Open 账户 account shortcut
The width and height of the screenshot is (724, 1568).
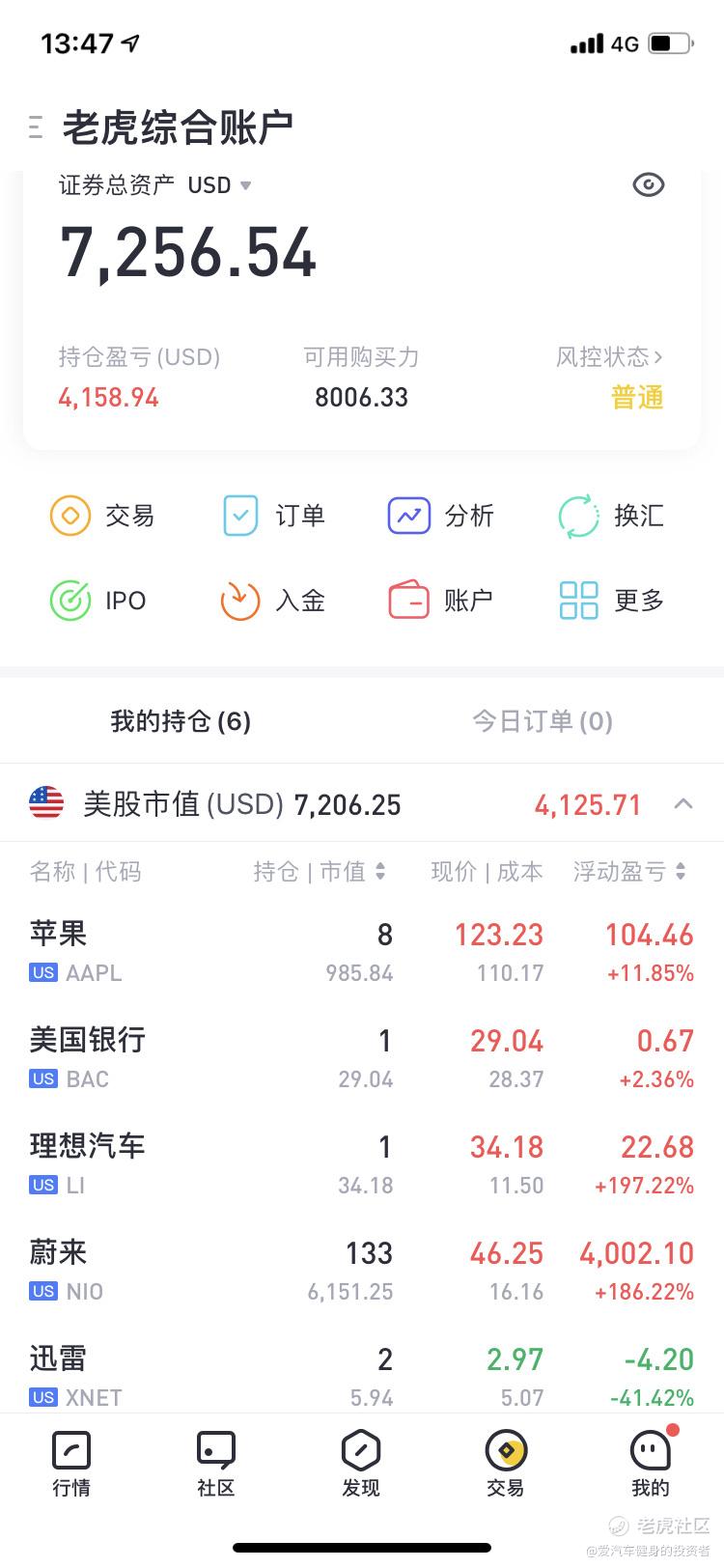[441, 601]
